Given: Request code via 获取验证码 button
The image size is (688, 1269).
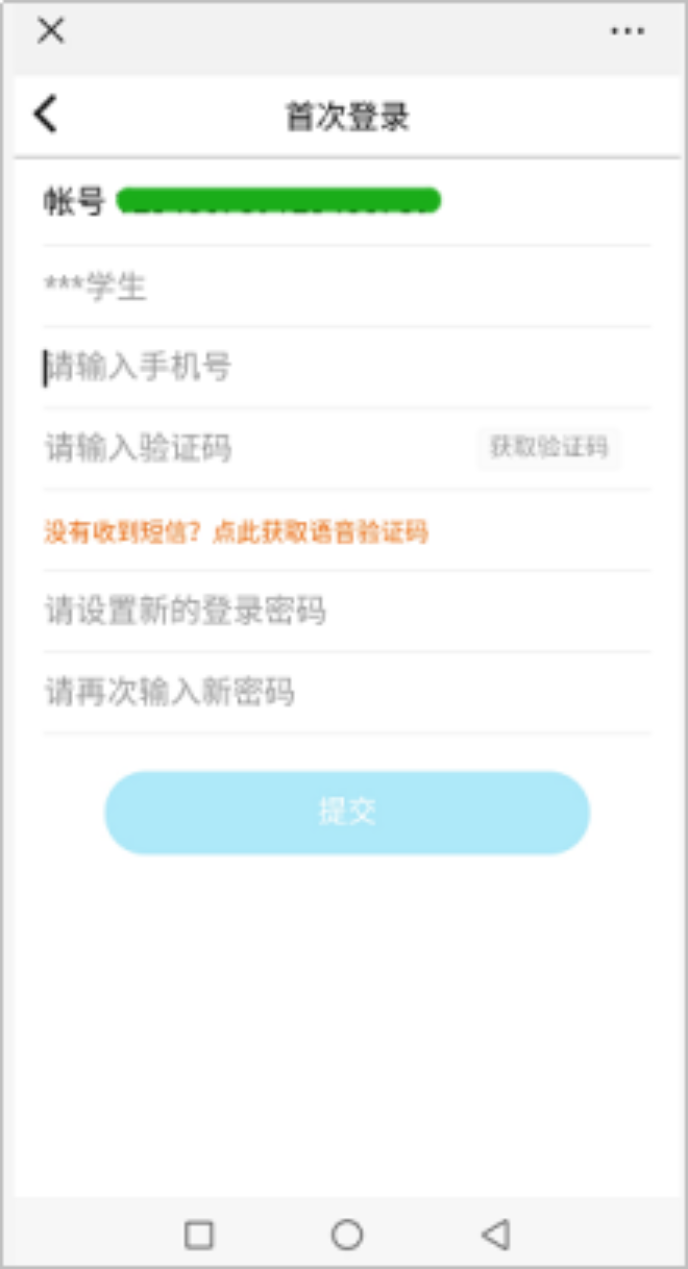Looking at the screenshot, I should click(548, 447).
